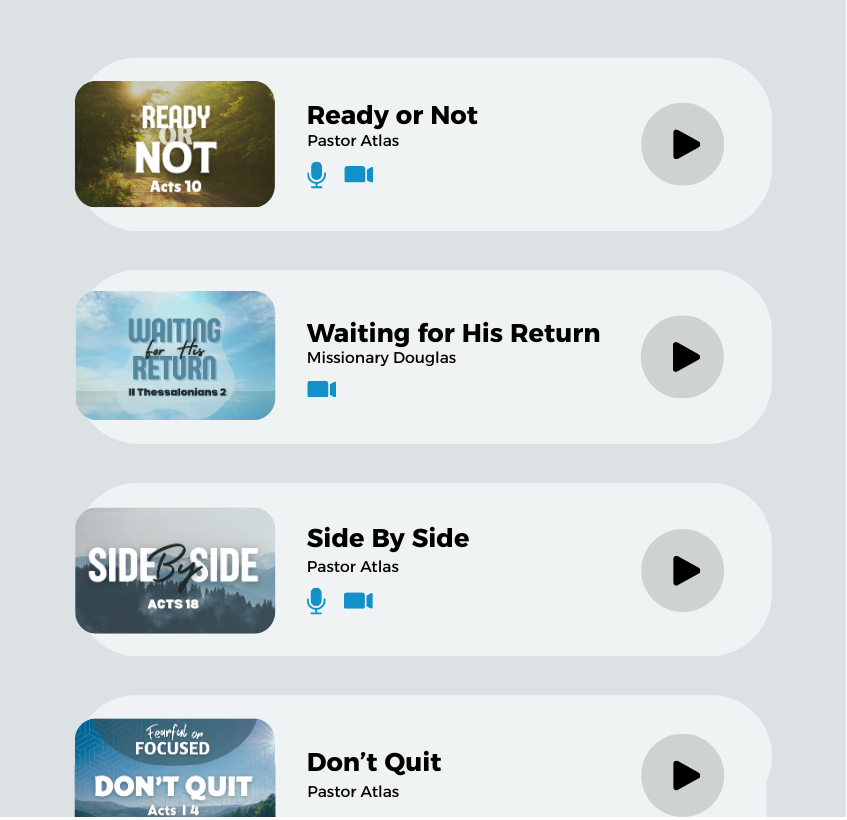Play Waiting for His Return
The image size is (847, 820).
pos(683,357)
